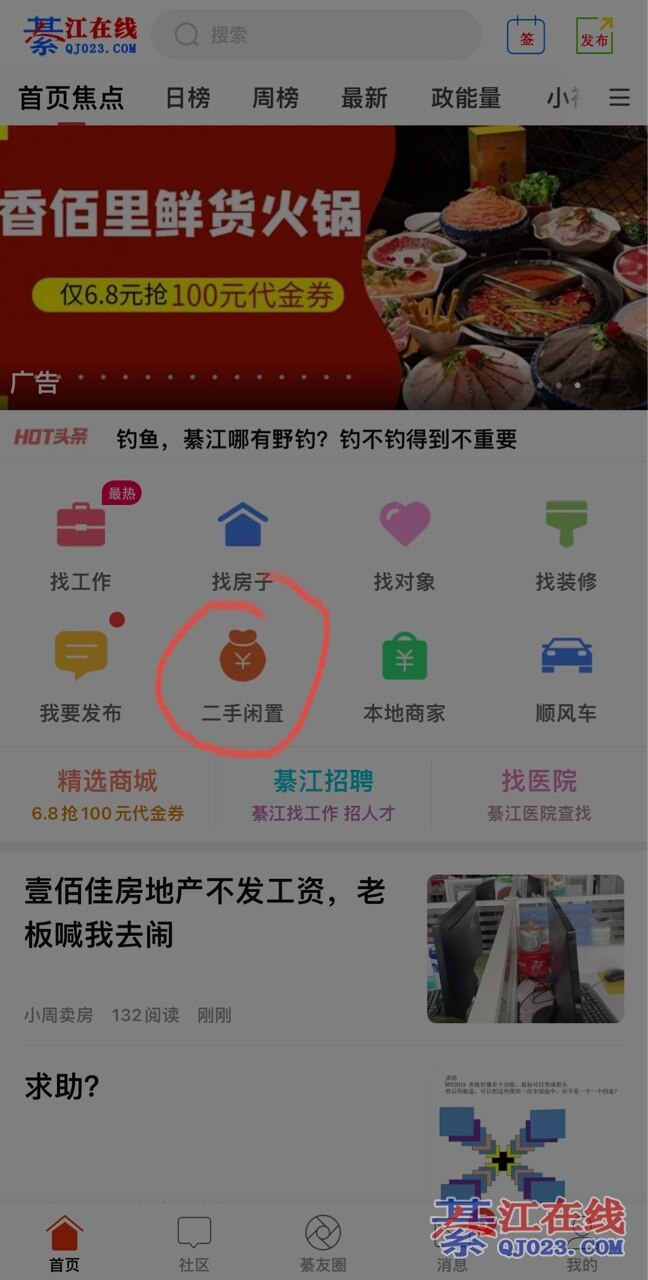Screen dimensions: 648x1280
Task: Open the 搜索 search box
Action: pos(315,35)
